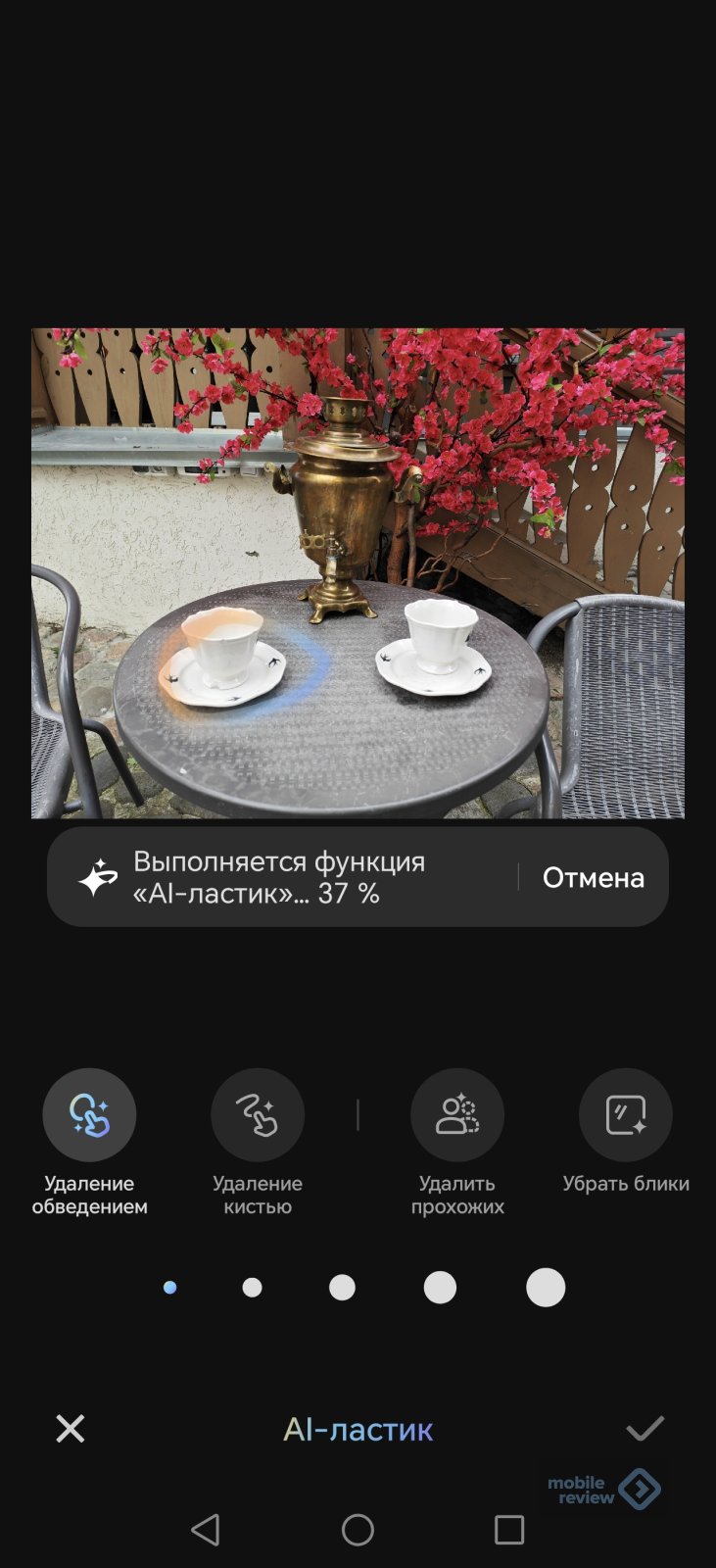Confirm edits with the checkmark
Screen dimensions: 716x1568
pos(644,1429)
